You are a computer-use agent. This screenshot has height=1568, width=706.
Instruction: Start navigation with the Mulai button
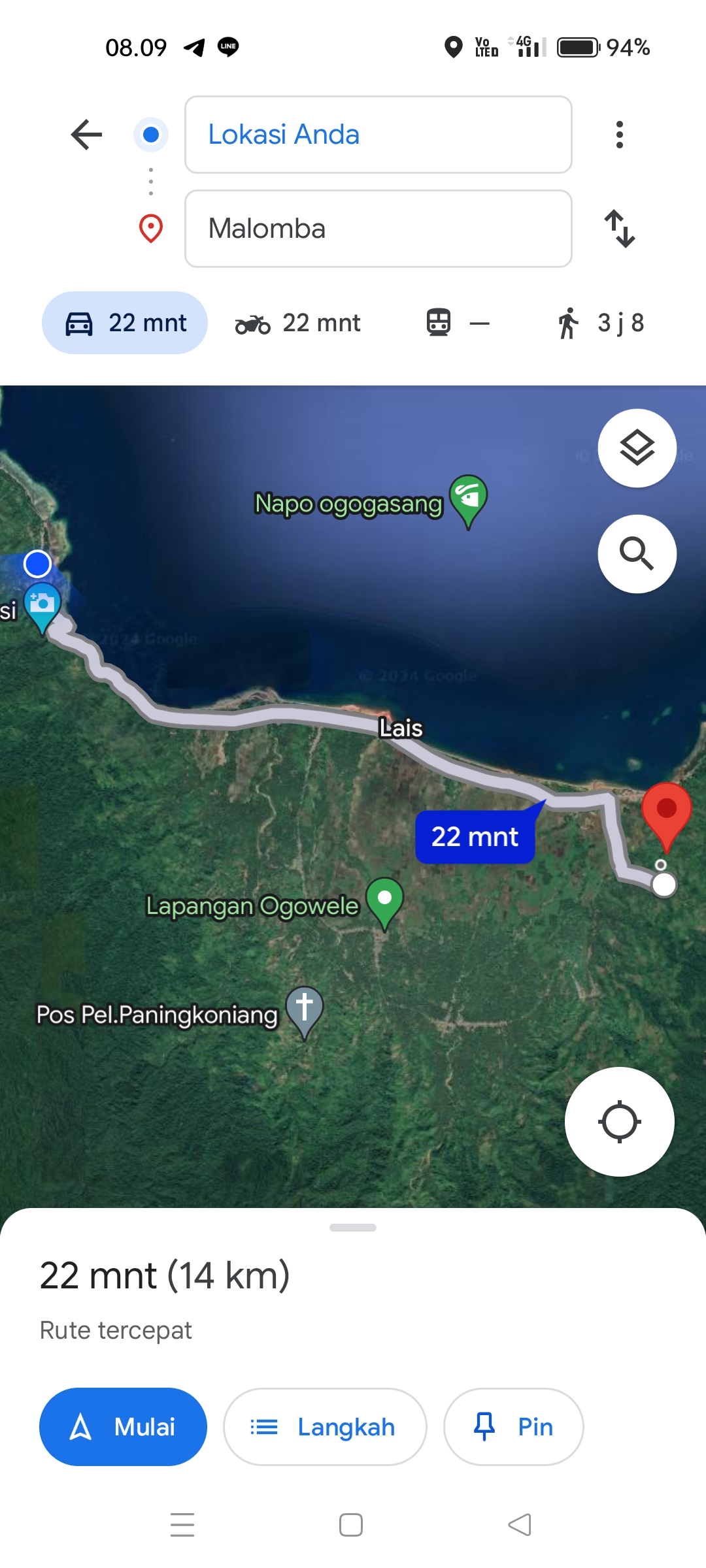coord(124,1427)
